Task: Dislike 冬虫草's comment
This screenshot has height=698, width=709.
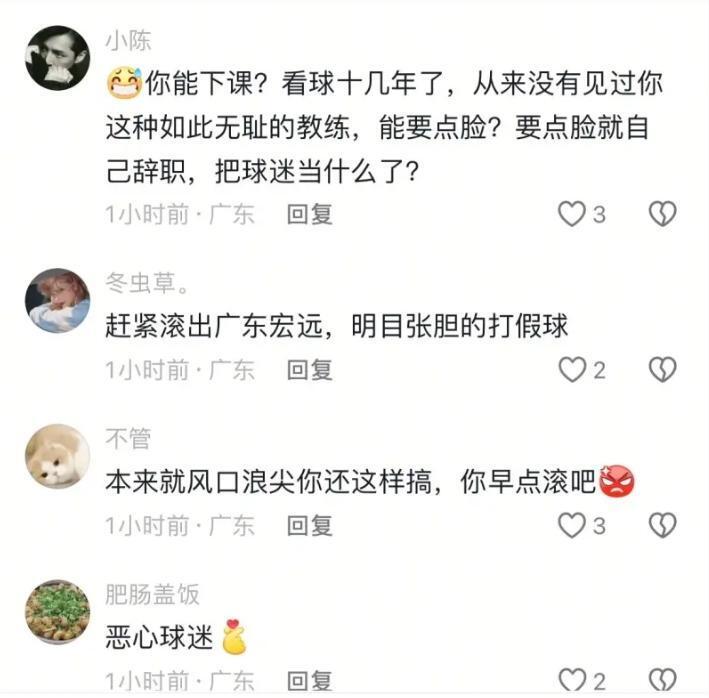Action: [x=663, y=370]
